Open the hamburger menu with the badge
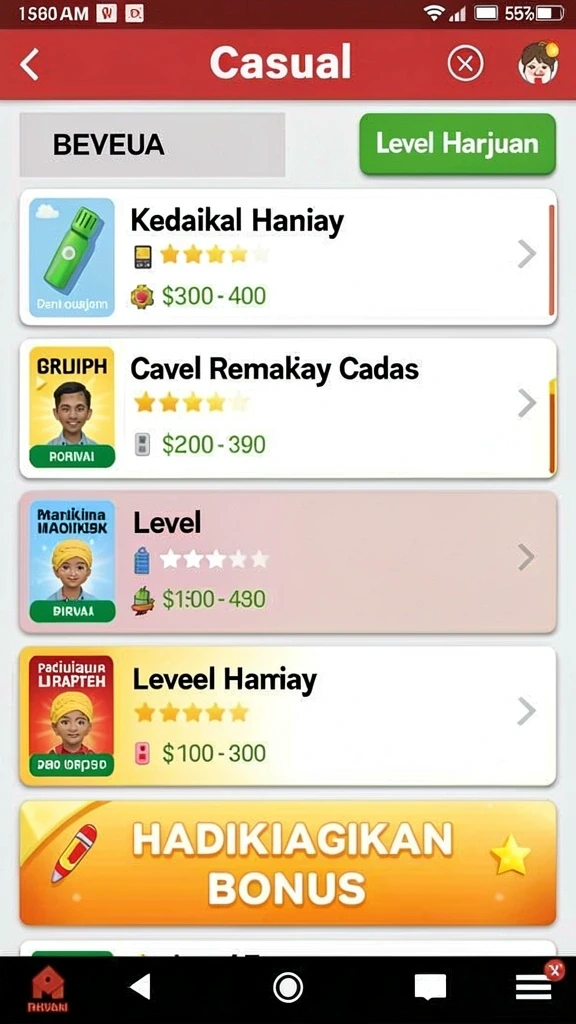 (x=534, y=987)
